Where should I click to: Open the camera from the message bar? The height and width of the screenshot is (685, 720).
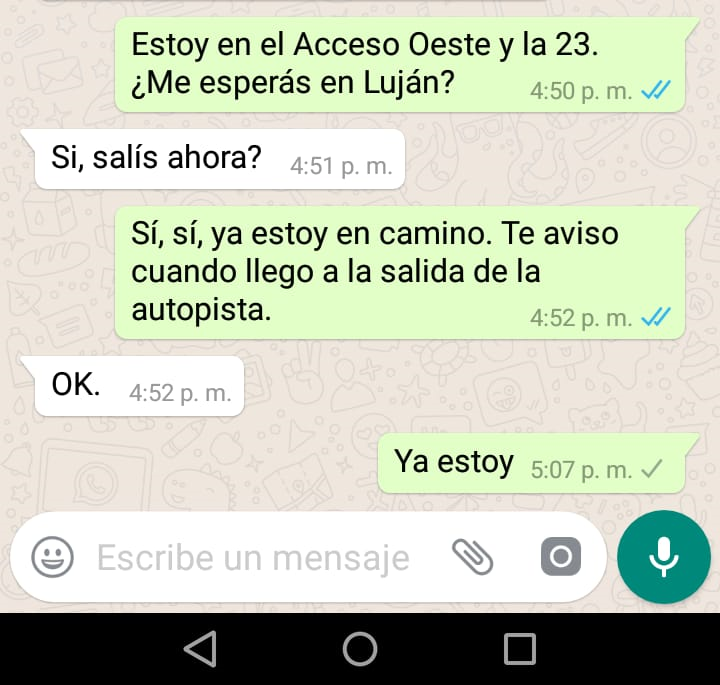coord(560,557)
